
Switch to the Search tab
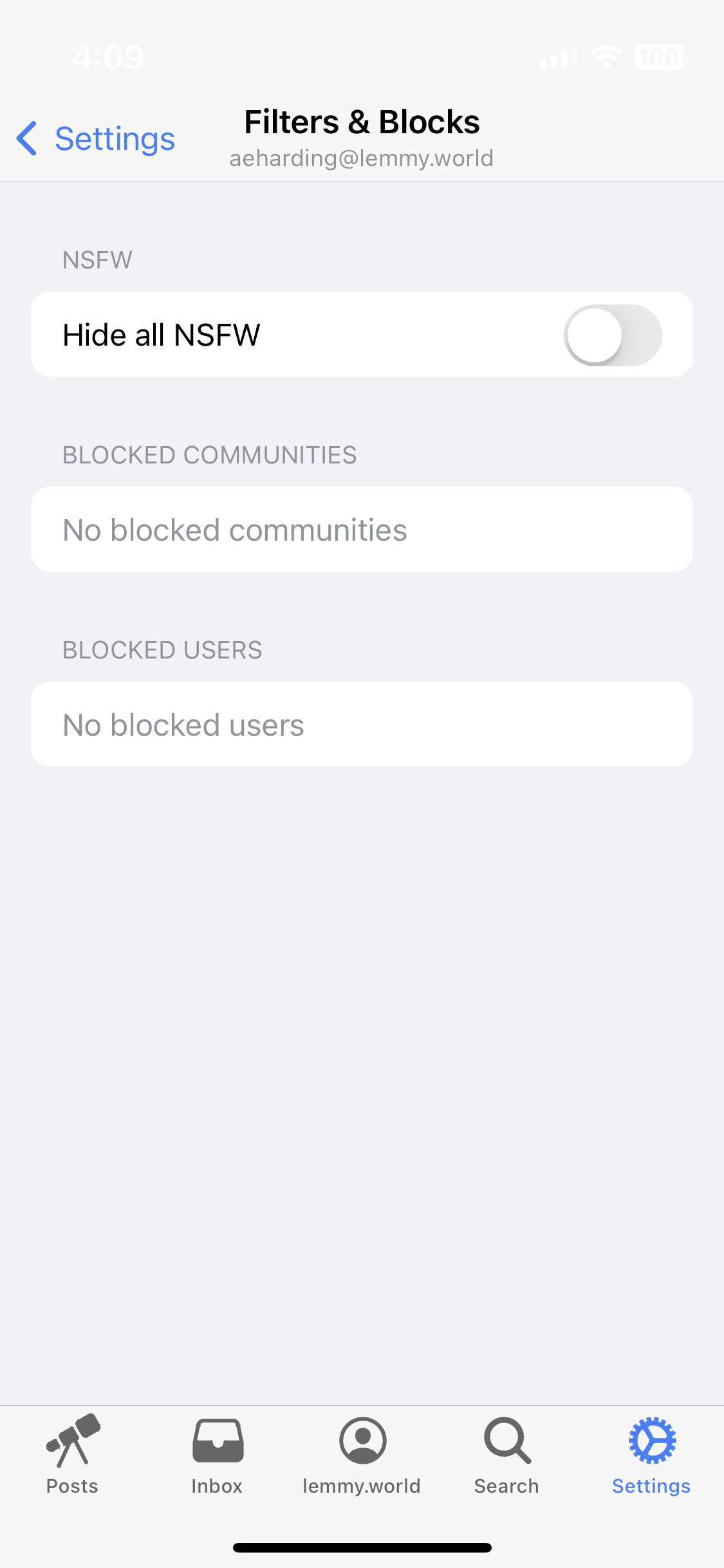coord(506,1455)
